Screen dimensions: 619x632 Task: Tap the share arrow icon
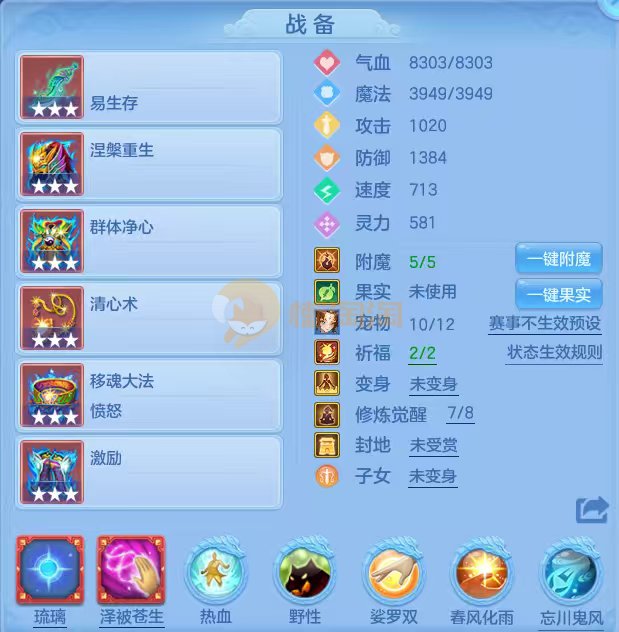pyautogui.click(x=592, y=511)
